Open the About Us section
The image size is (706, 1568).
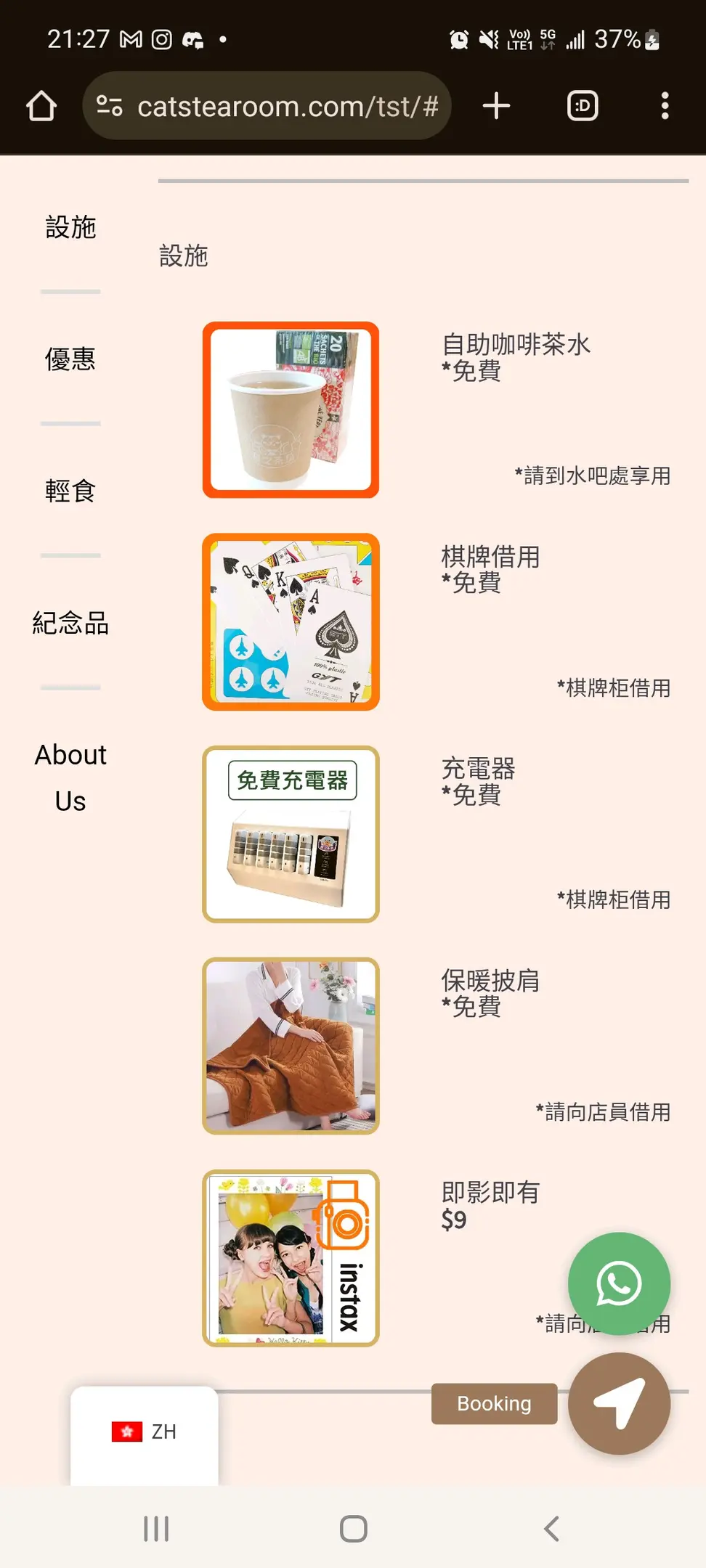pyautogui.click(x=70, y=777)
